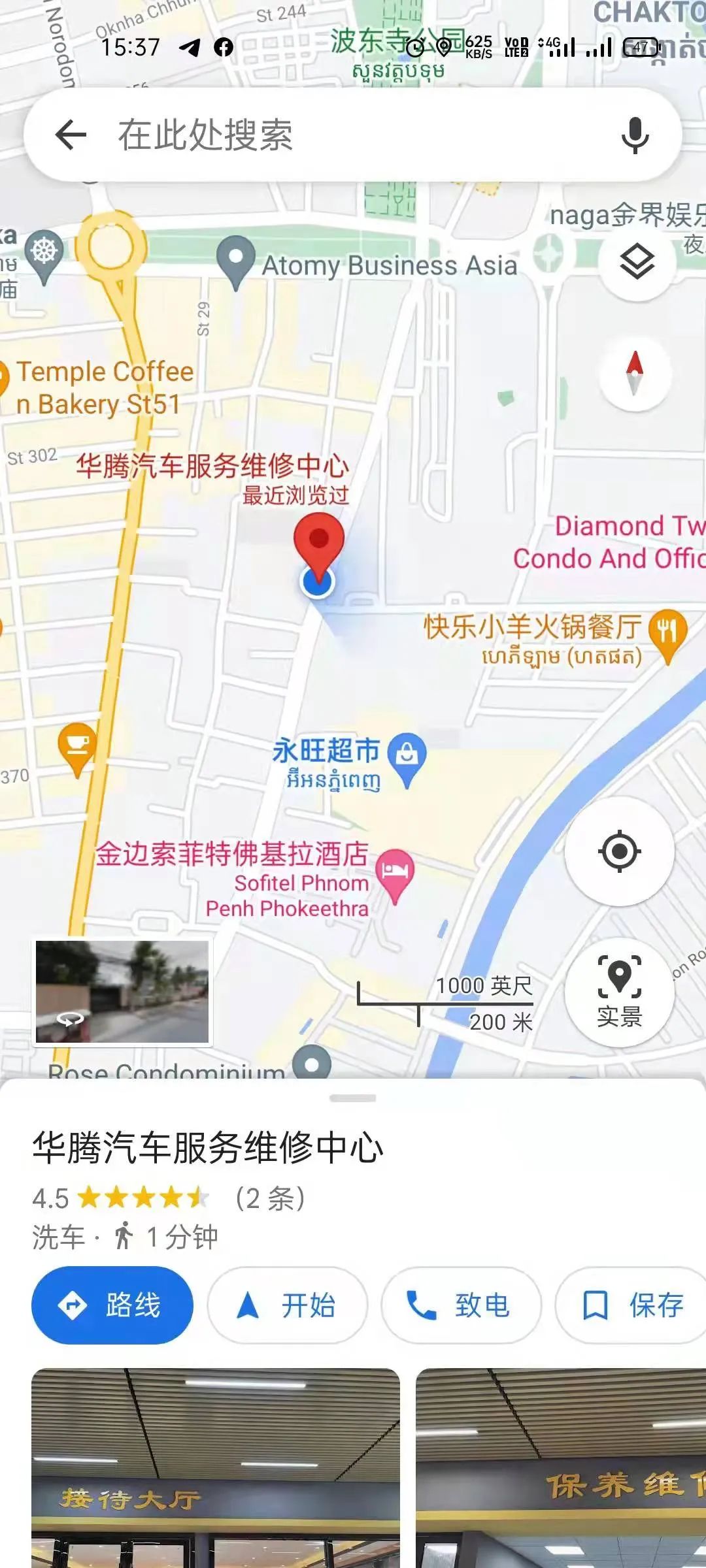Center map on my current location
The height and width of the screenshot is (1568, 706).
pyautogui.click(x=619, y=851)
